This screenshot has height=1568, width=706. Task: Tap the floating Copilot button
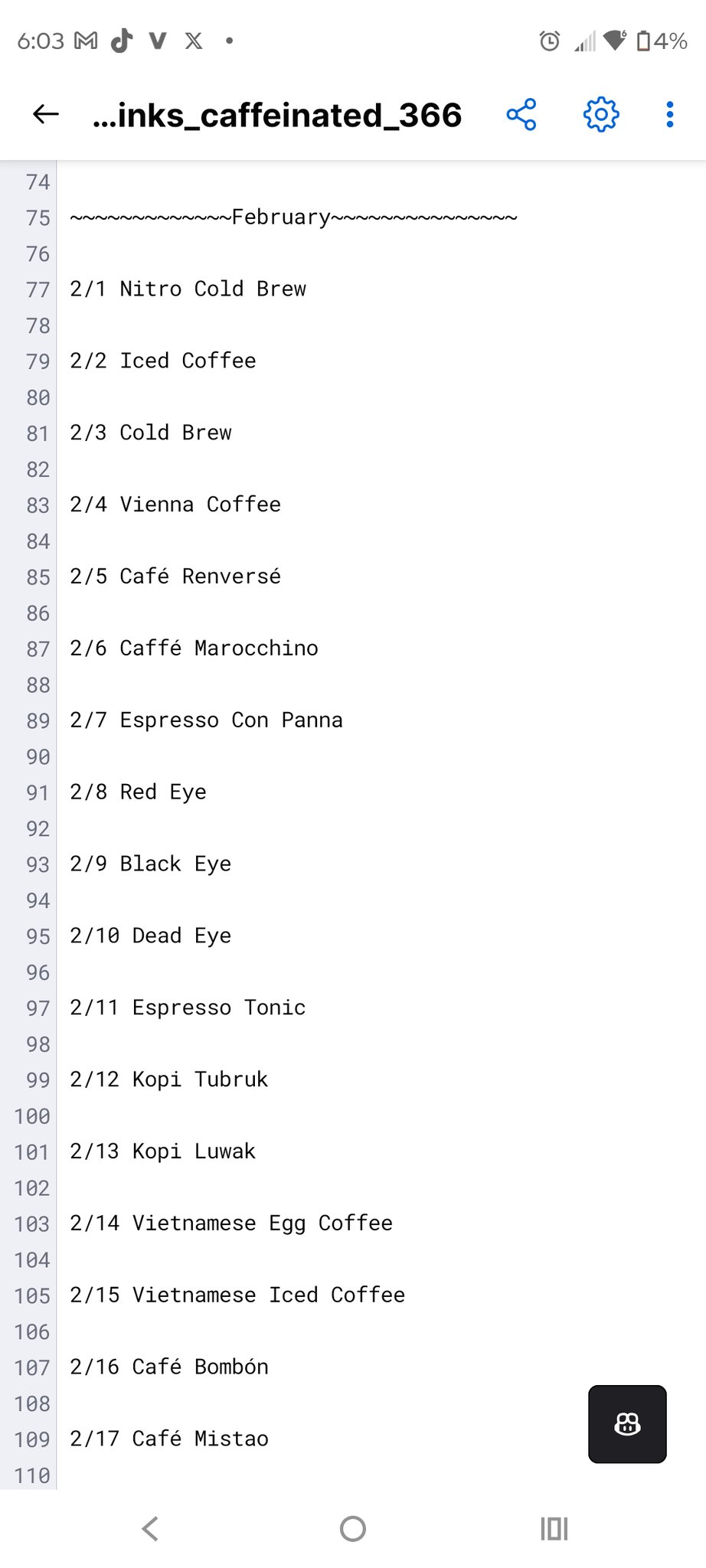click(x=627, y=1424)
